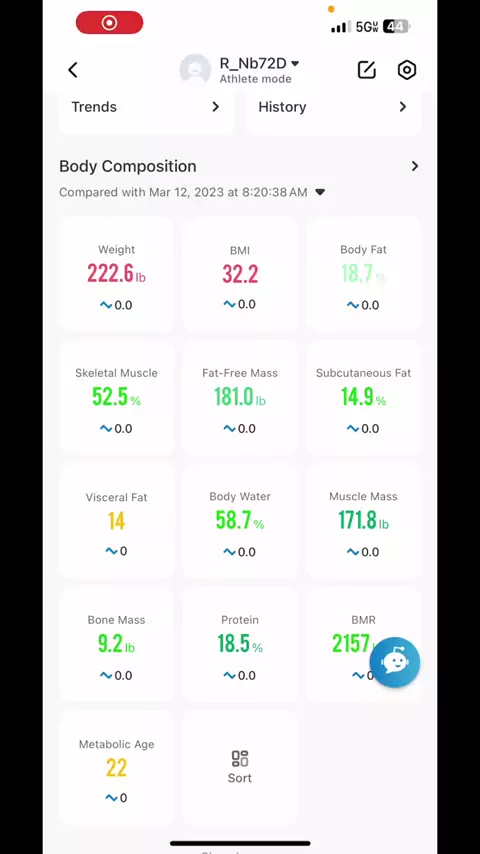The height and width of the screenshot is (854, 480).
Task: Open the Visceral Fat tile
Action: click(117, 521)
